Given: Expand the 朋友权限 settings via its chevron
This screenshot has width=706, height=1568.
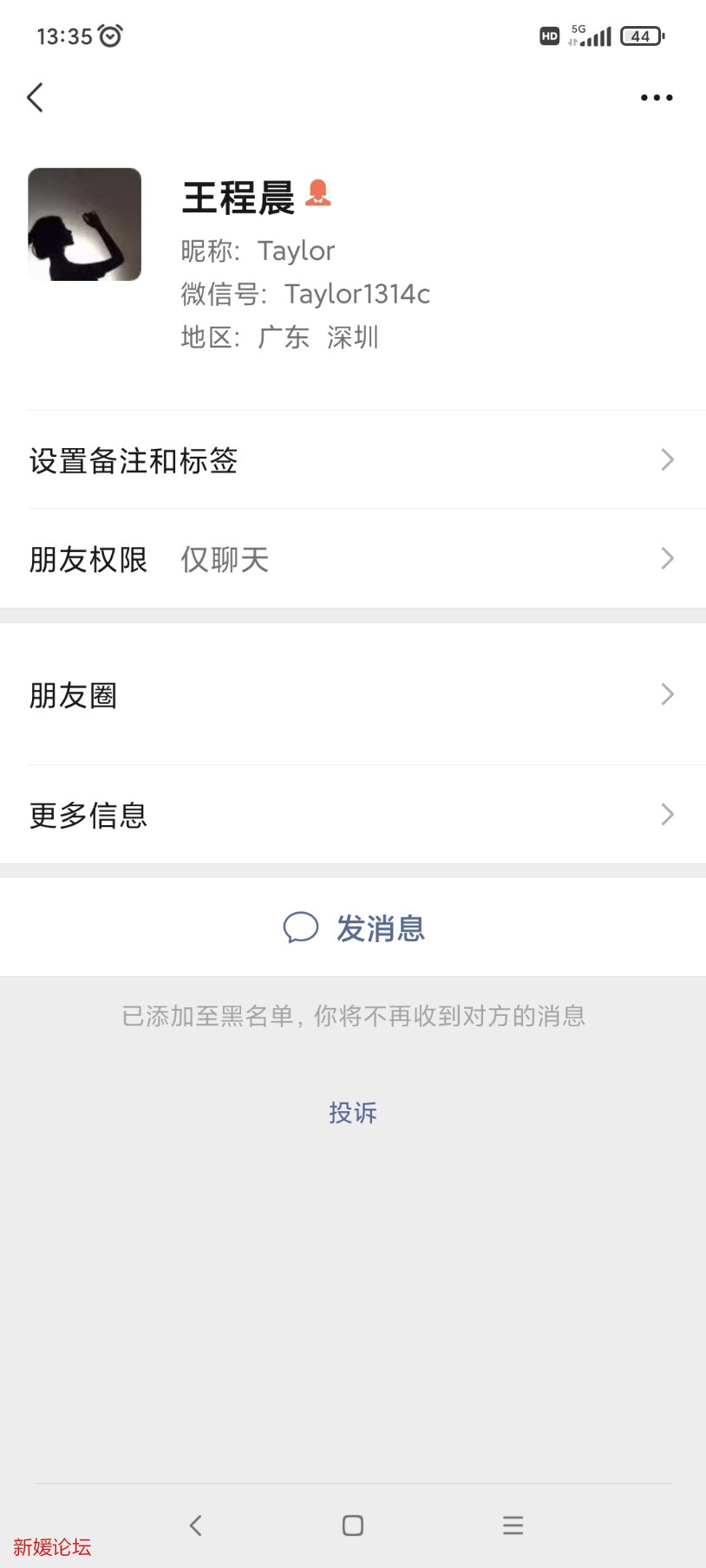Looking at the screenshot, I should [x=666, y=558].
